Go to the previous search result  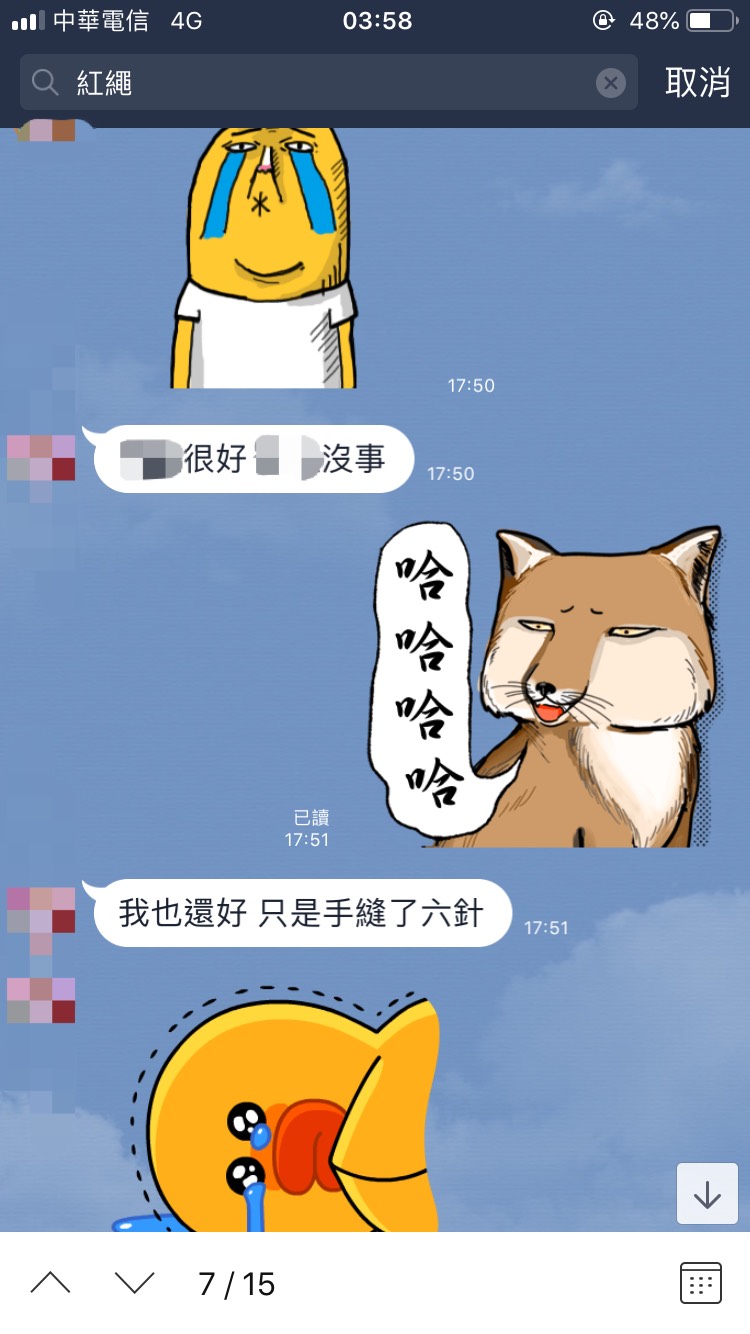(x=51, y=1282)
